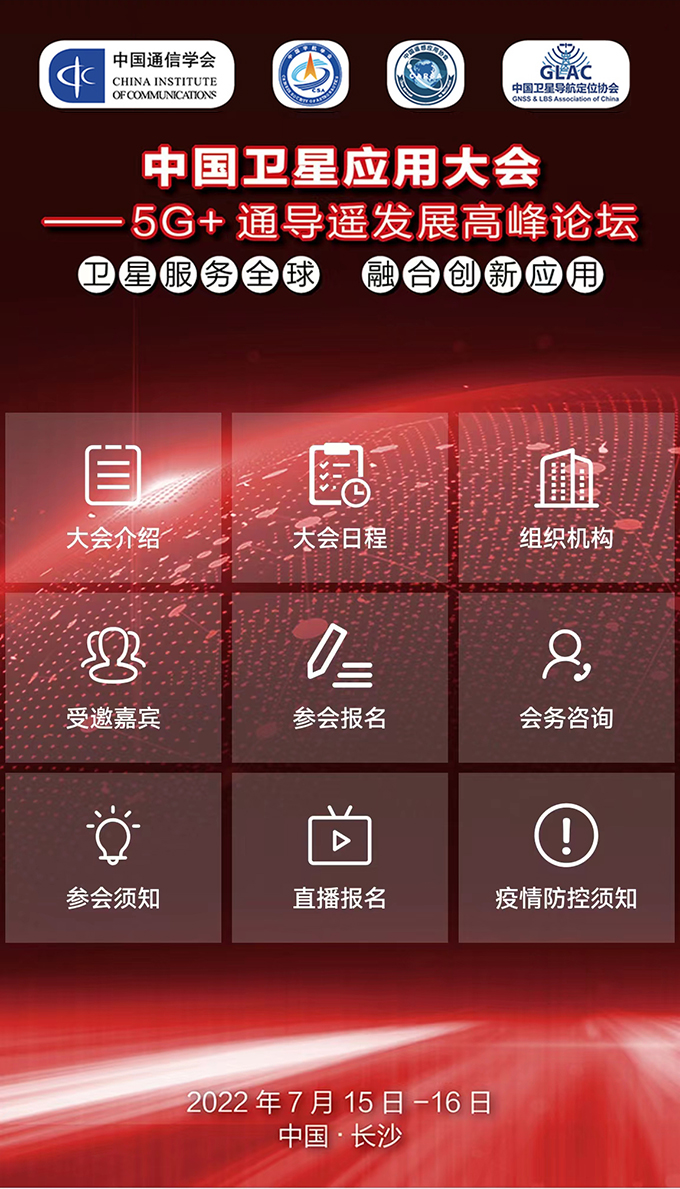Viewport: 680px width, 1189px height.
Task: Open the 大会介绍 conference introduction tile
Action: 113,497
